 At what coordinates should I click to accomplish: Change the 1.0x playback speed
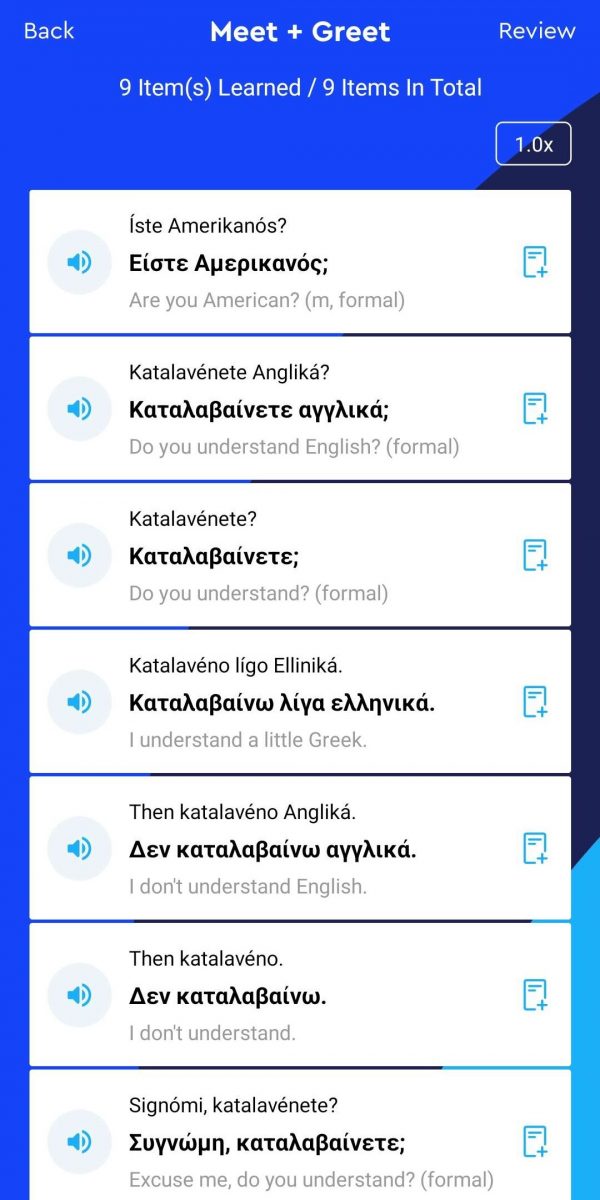(x=533, y=144)
